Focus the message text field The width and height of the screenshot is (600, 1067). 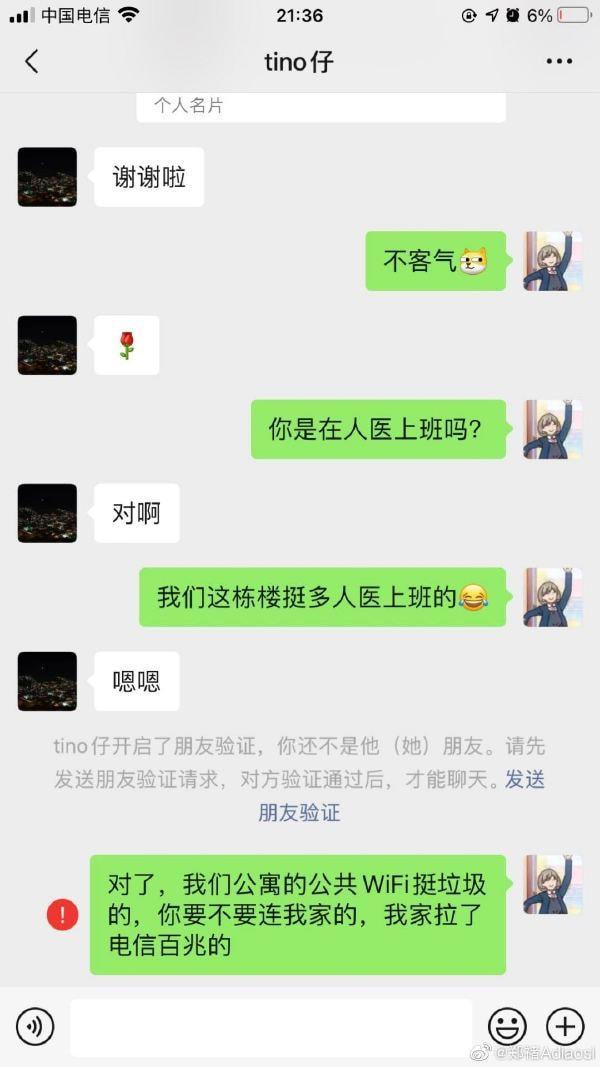tap(270, 1026)
